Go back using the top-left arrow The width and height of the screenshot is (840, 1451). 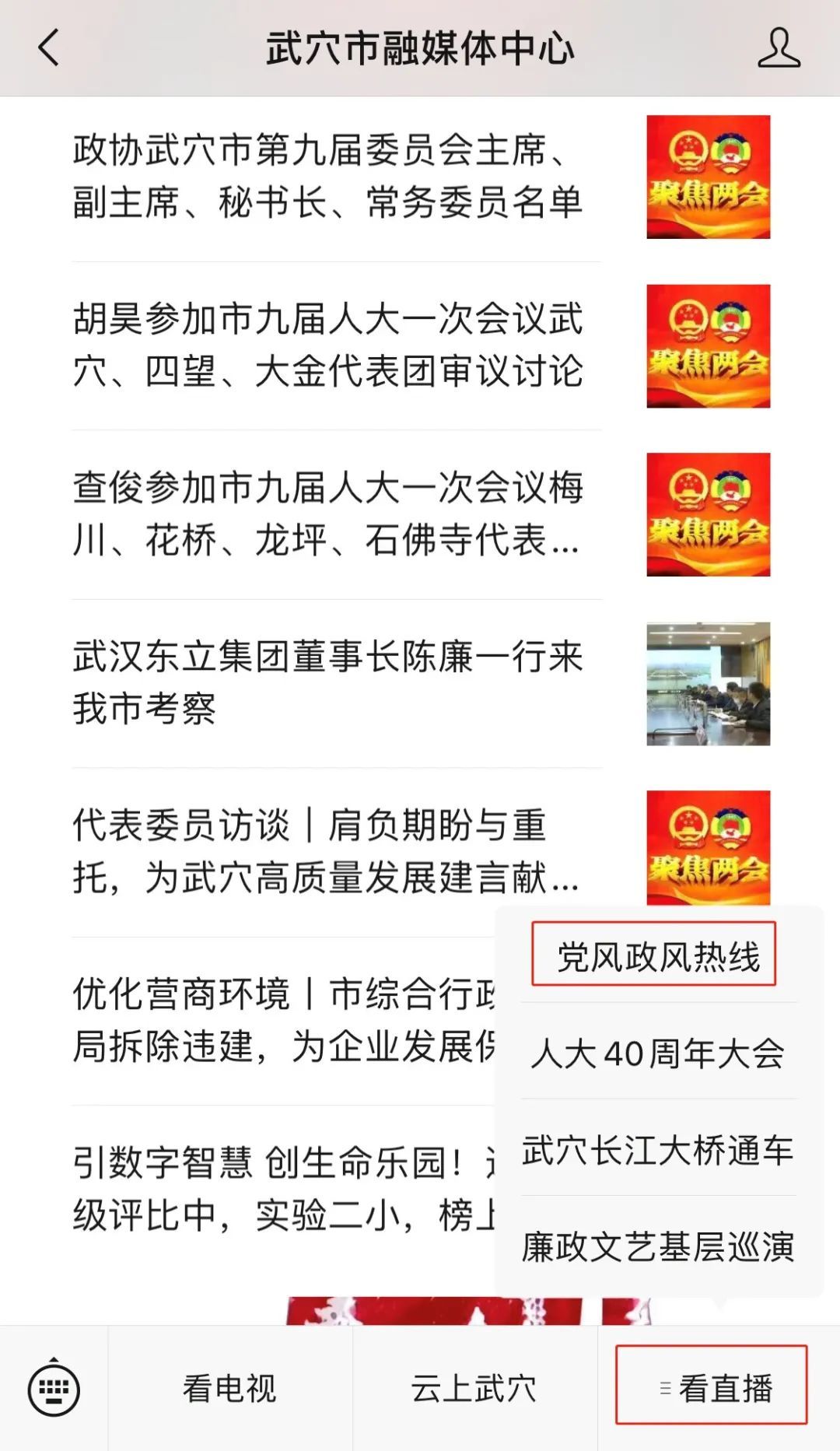click(48, 48)
